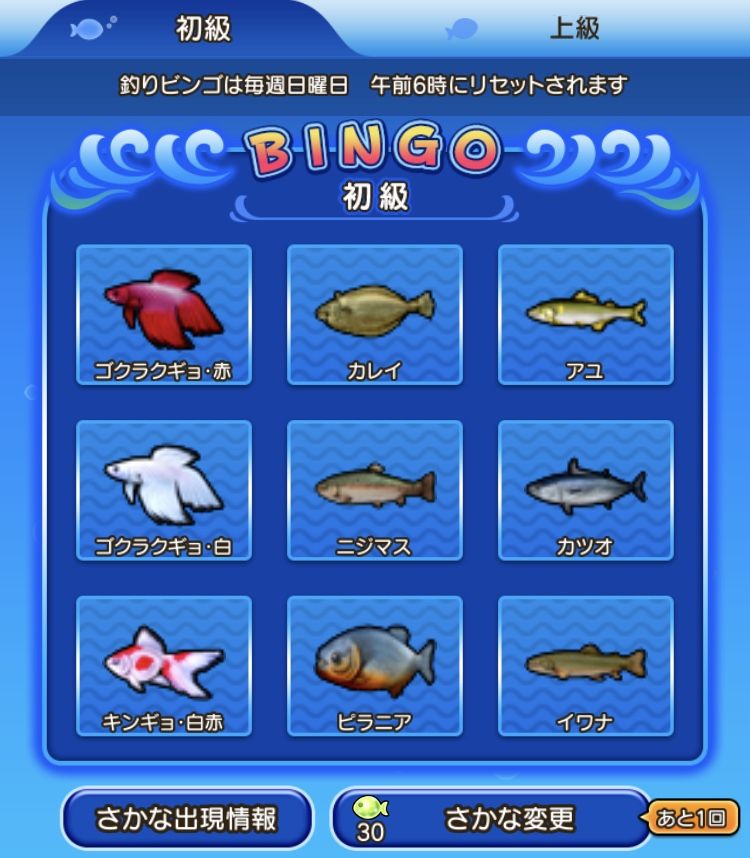Open the キンギョ・白赤 tile
Screen dimensions: 750x858
164,666
